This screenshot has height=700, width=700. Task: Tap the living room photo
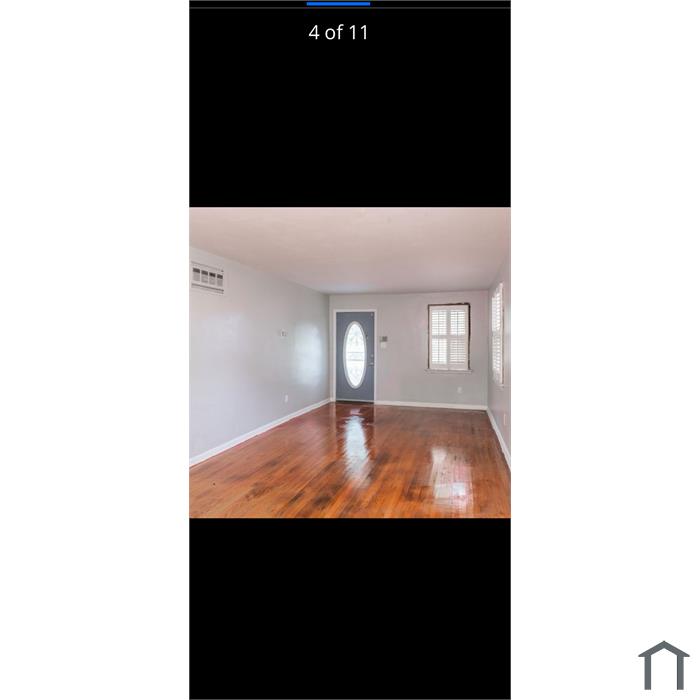click(350, 362)
